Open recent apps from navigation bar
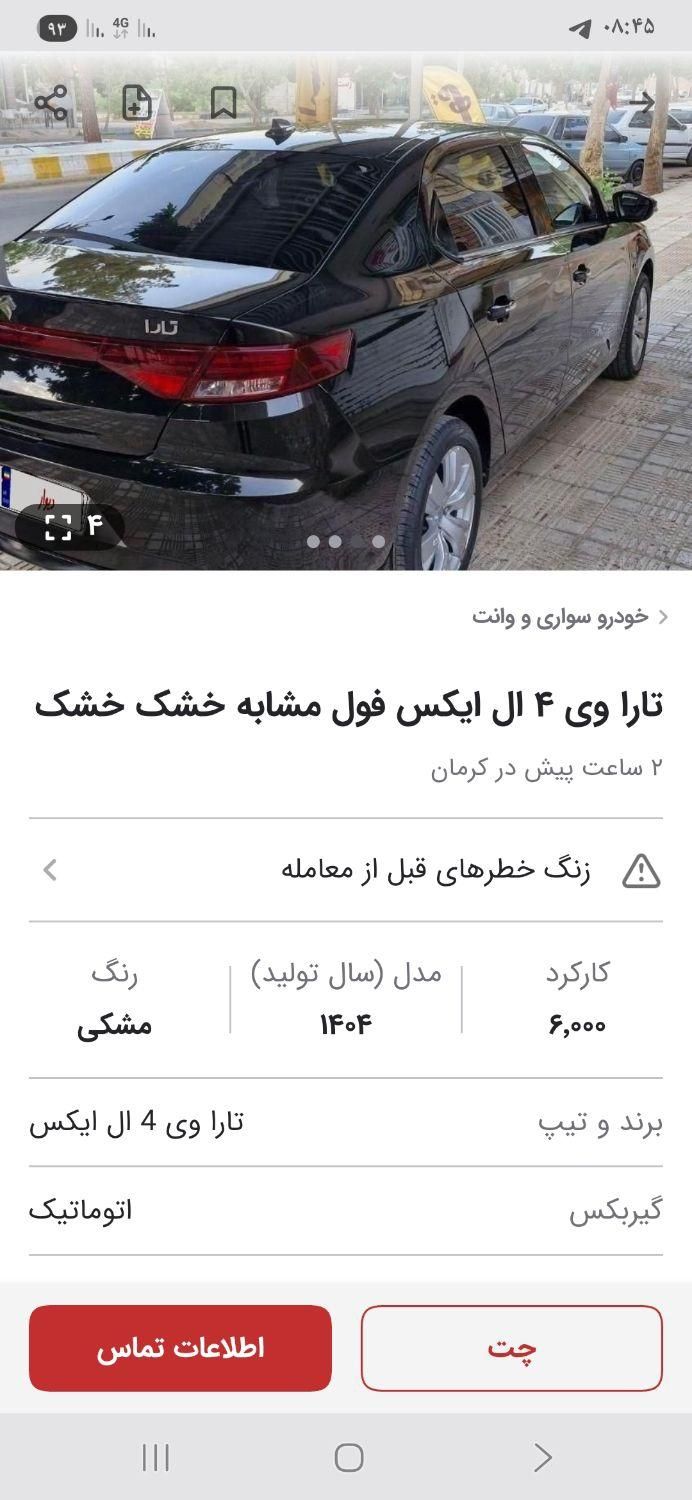The height and width of the screenshot is (1500, 692). 156,1457
